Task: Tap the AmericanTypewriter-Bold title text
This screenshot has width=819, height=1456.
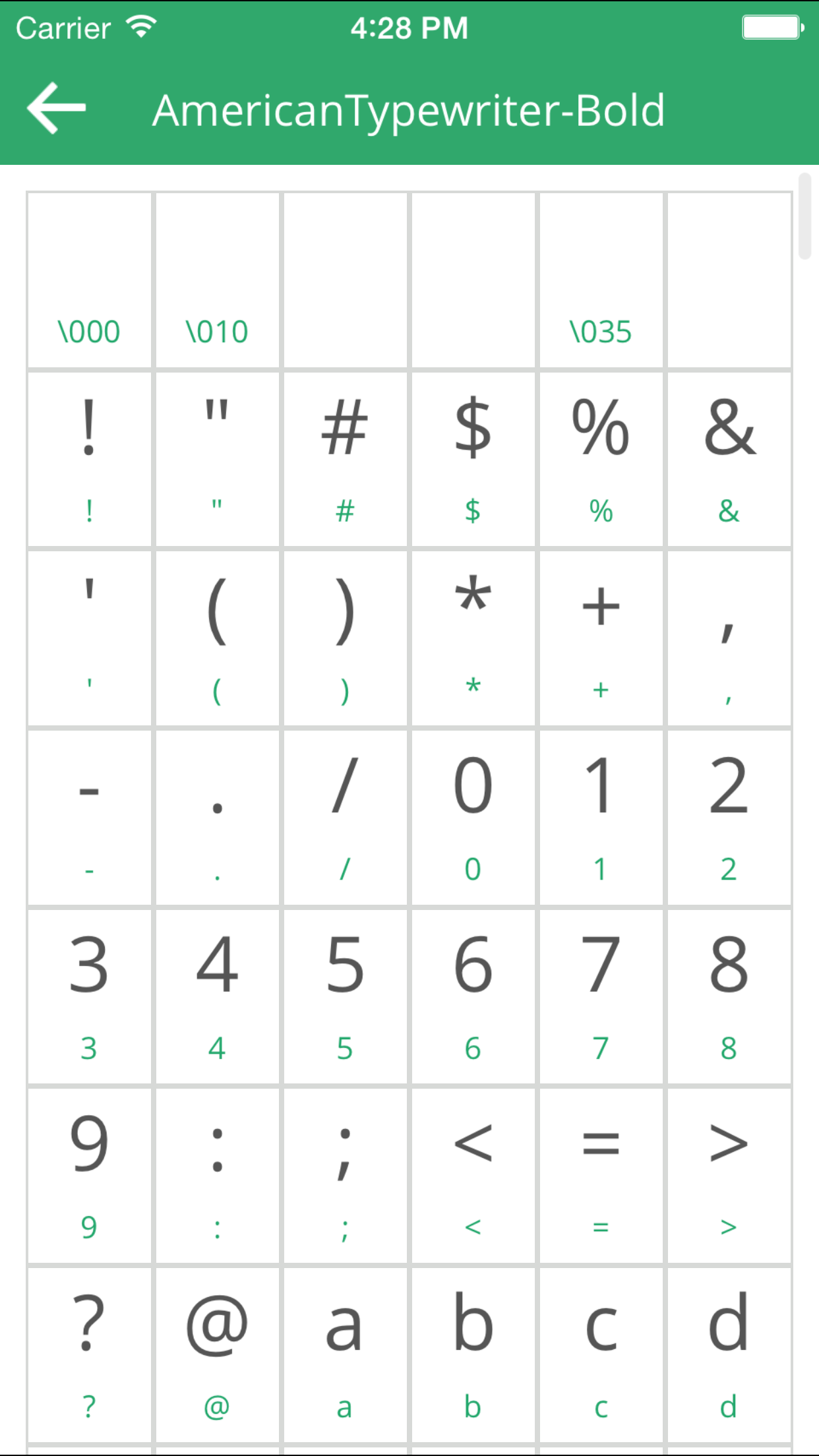Action: click(x=409, y=109)
